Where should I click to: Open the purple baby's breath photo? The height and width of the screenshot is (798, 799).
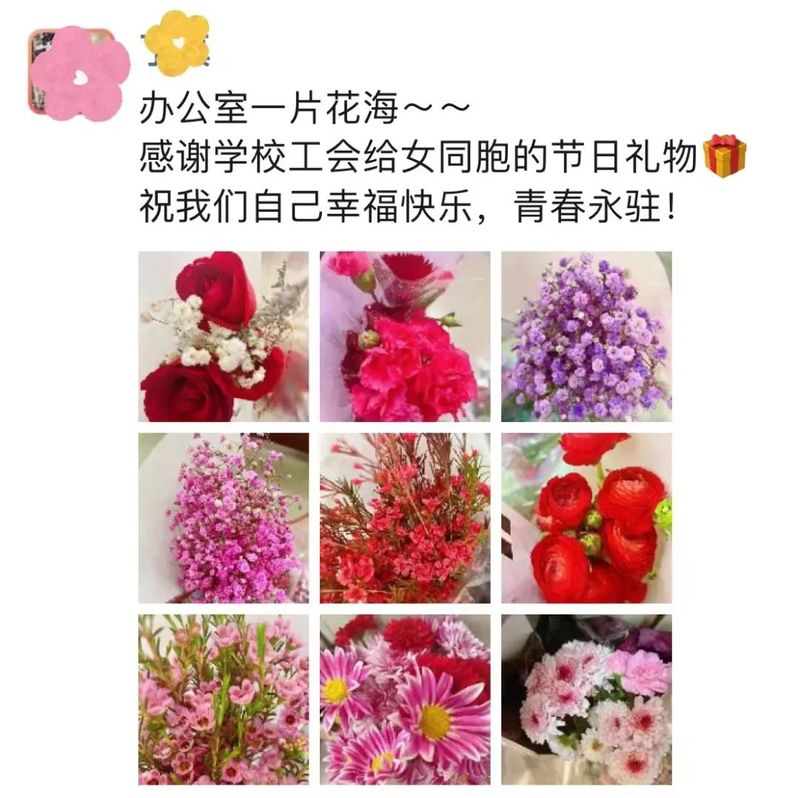(586, 336)
